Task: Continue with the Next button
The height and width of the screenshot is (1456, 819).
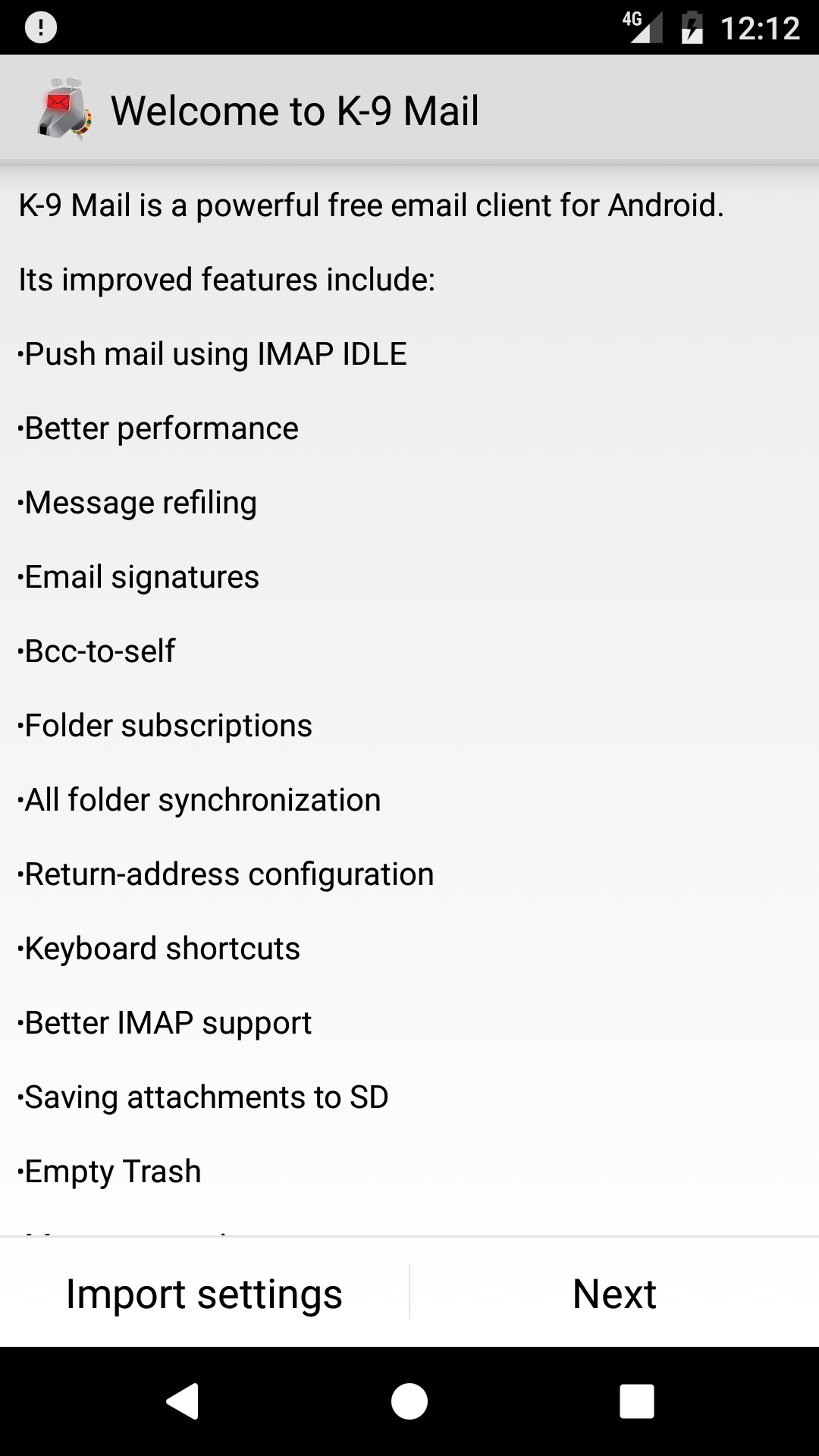Action: click(614, 1294)
